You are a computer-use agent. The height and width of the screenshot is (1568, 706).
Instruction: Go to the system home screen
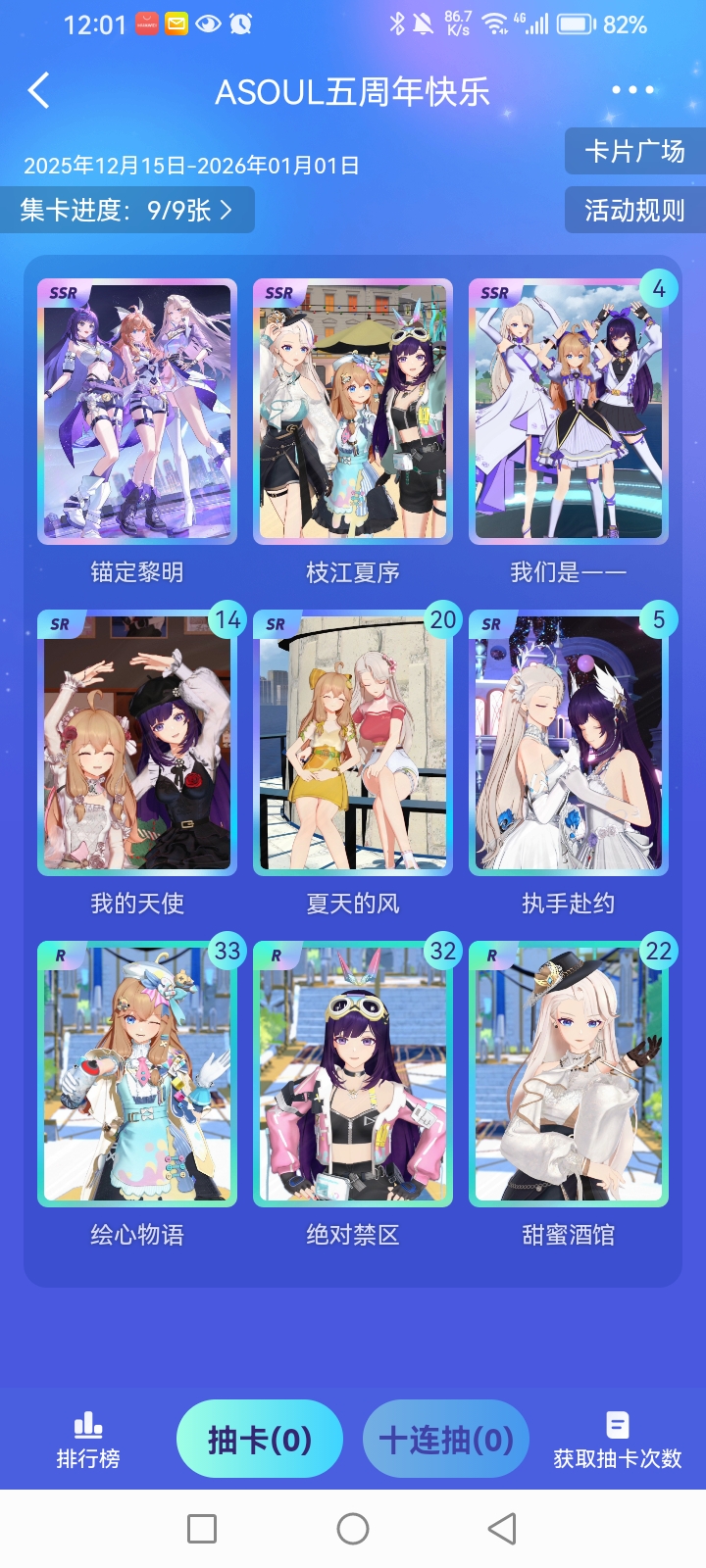[353, 1529]
